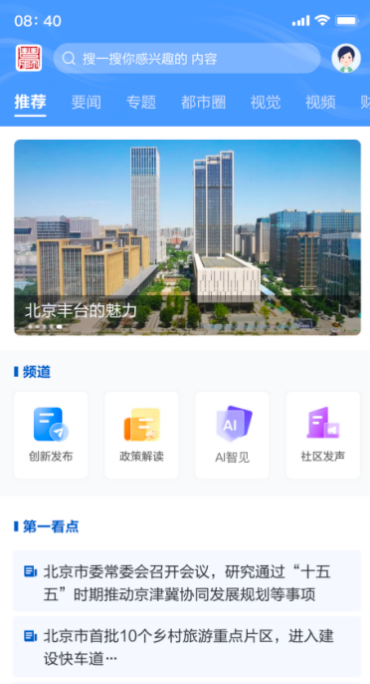Select the 推荐 tab
Screen dimensions: 370x684
tap(30, 103)
